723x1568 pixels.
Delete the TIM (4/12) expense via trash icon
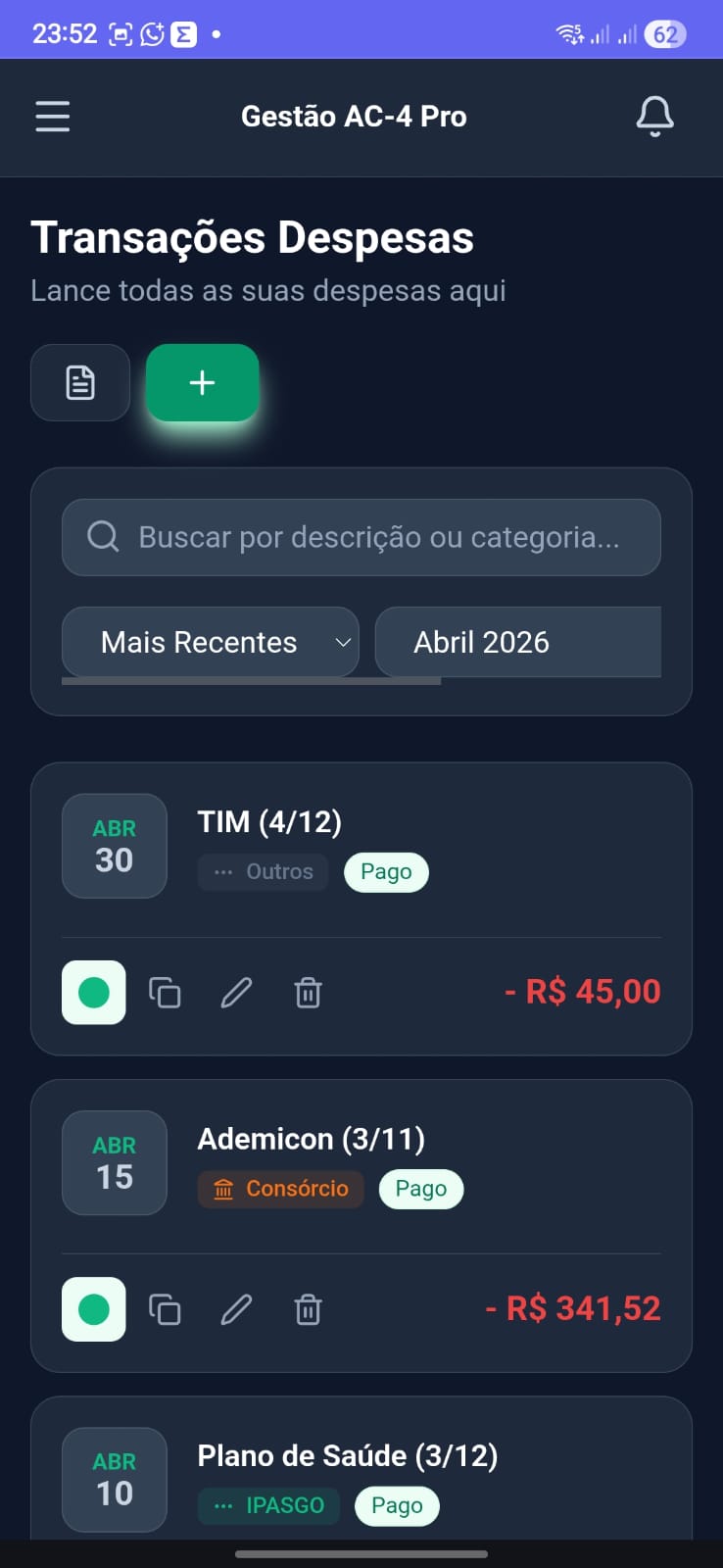click(308, 993)
